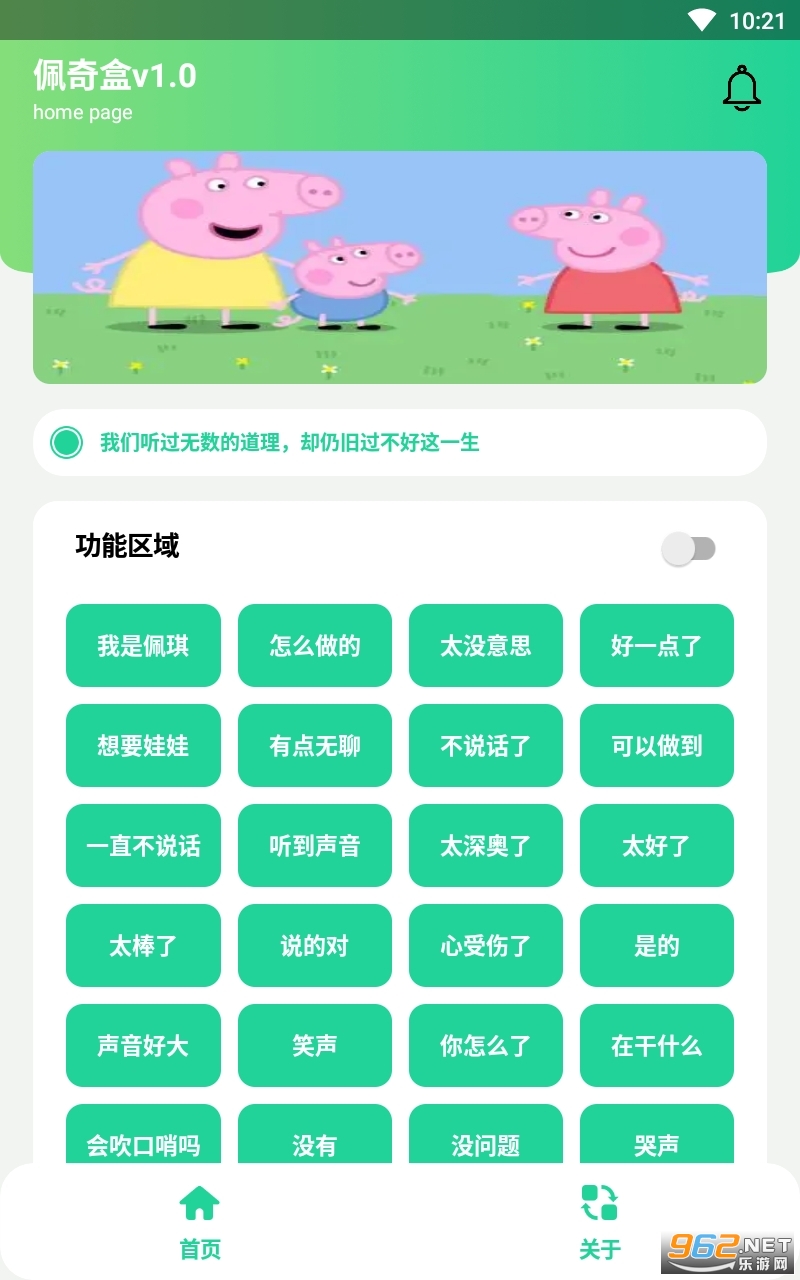800x1280 pixels.
Task: Play the 我是佩琪 sound
Action: [x=143, y=646]
